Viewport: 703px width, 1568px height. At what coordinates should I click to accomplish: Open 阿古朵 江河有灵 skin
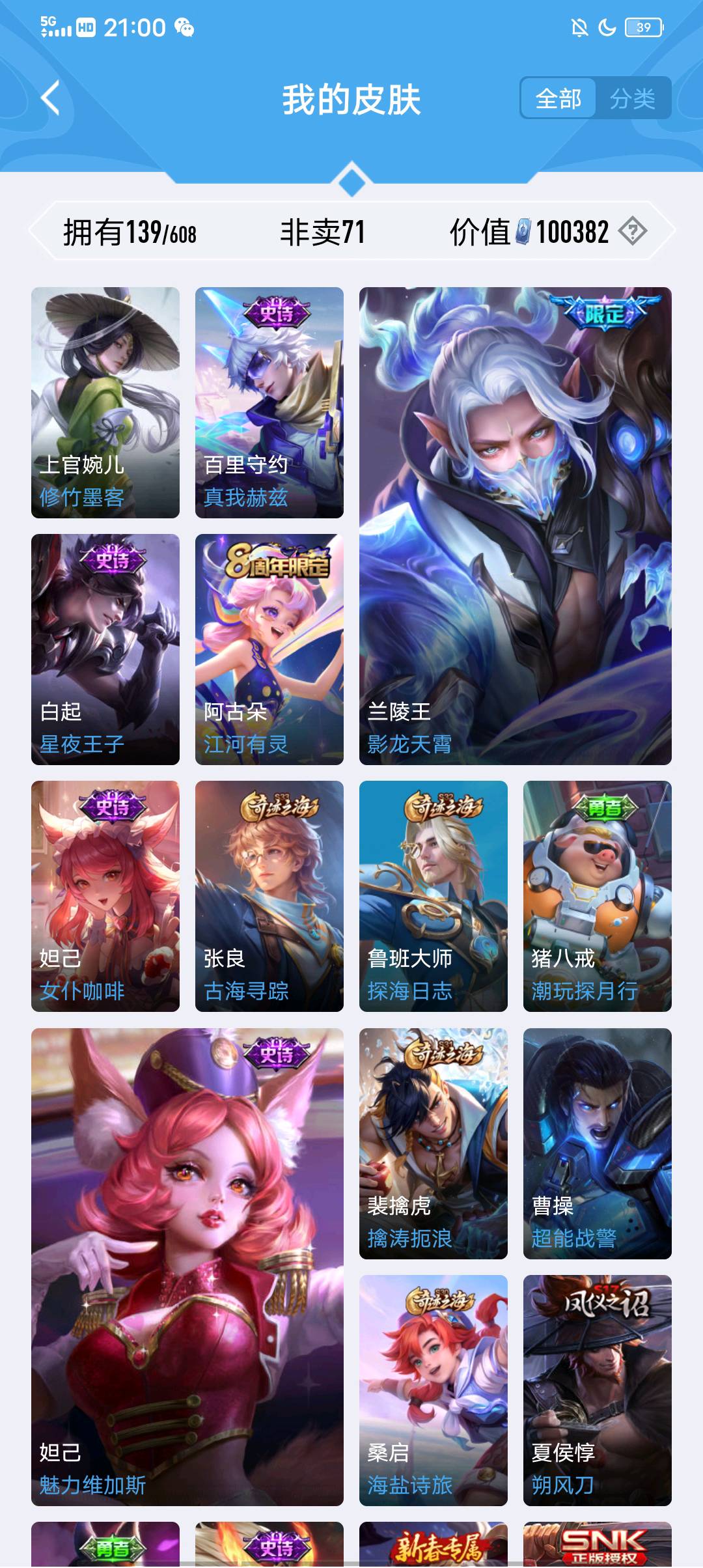coord(269,649)
